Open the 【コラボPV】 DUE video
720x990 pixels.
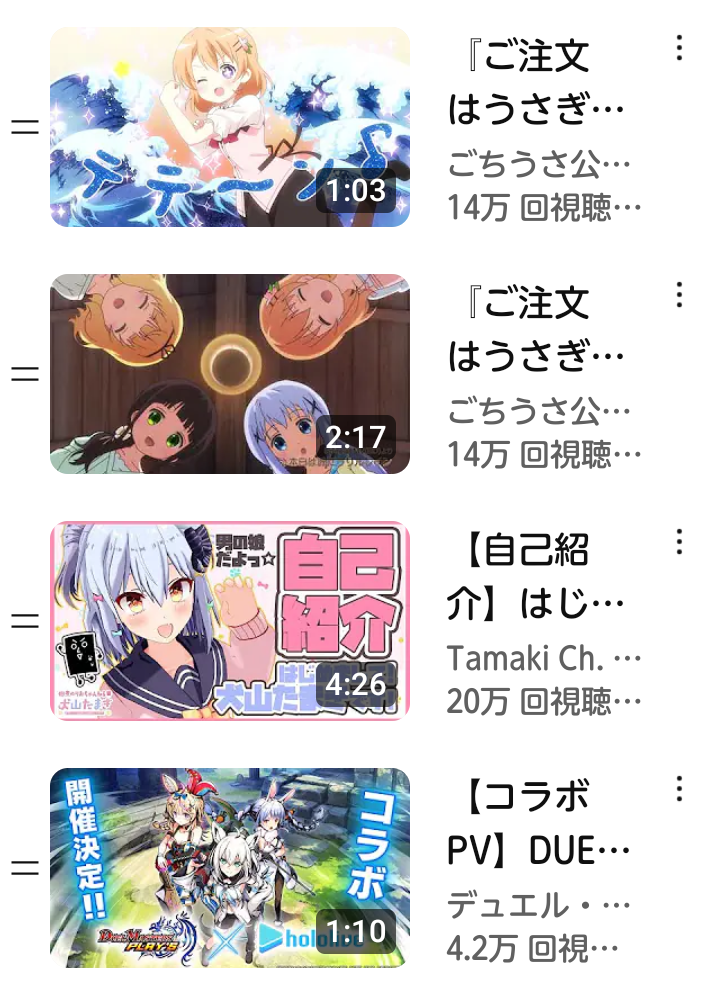230,868
